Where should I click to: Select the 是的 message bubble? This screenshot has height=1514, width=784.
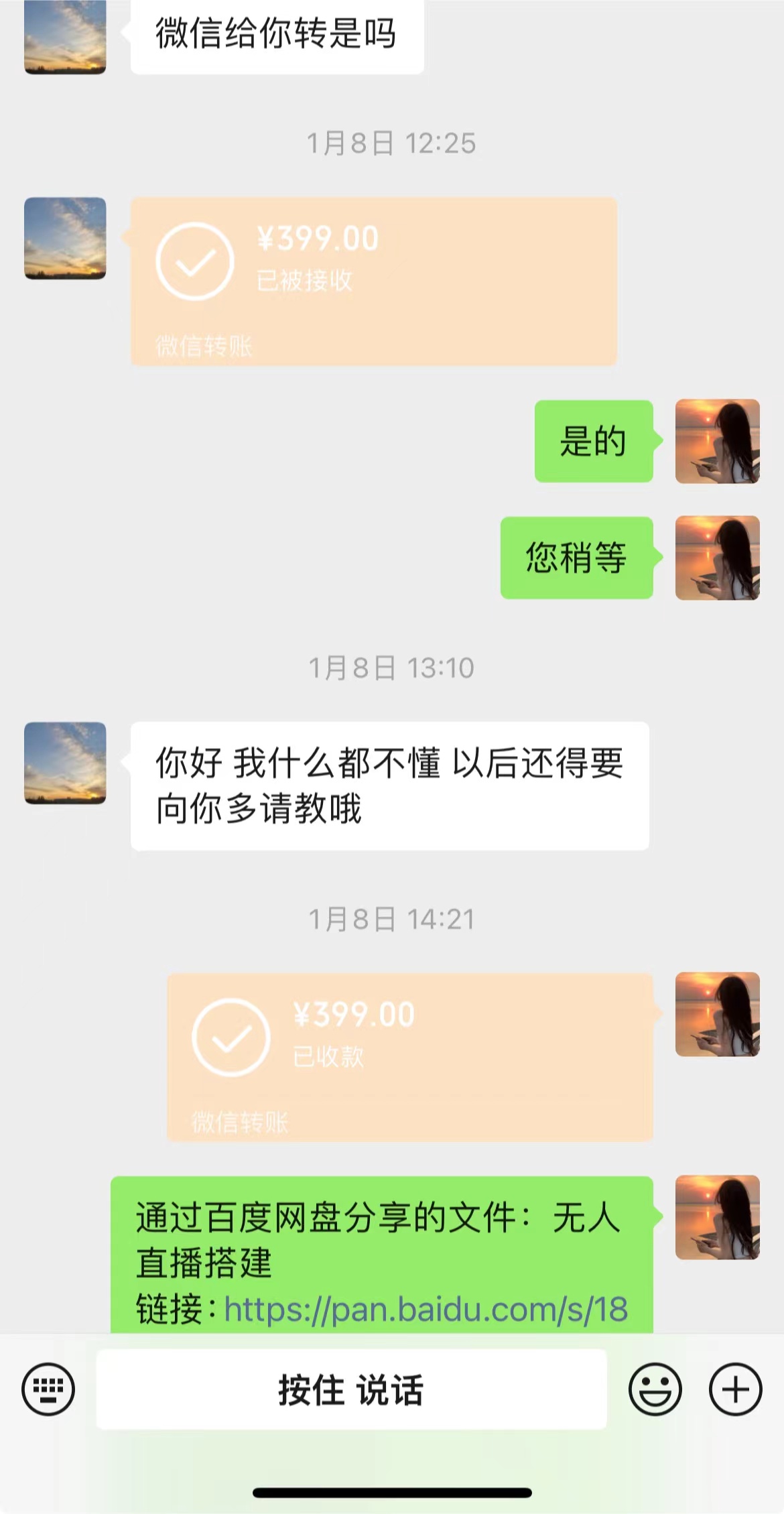[592, 442]
